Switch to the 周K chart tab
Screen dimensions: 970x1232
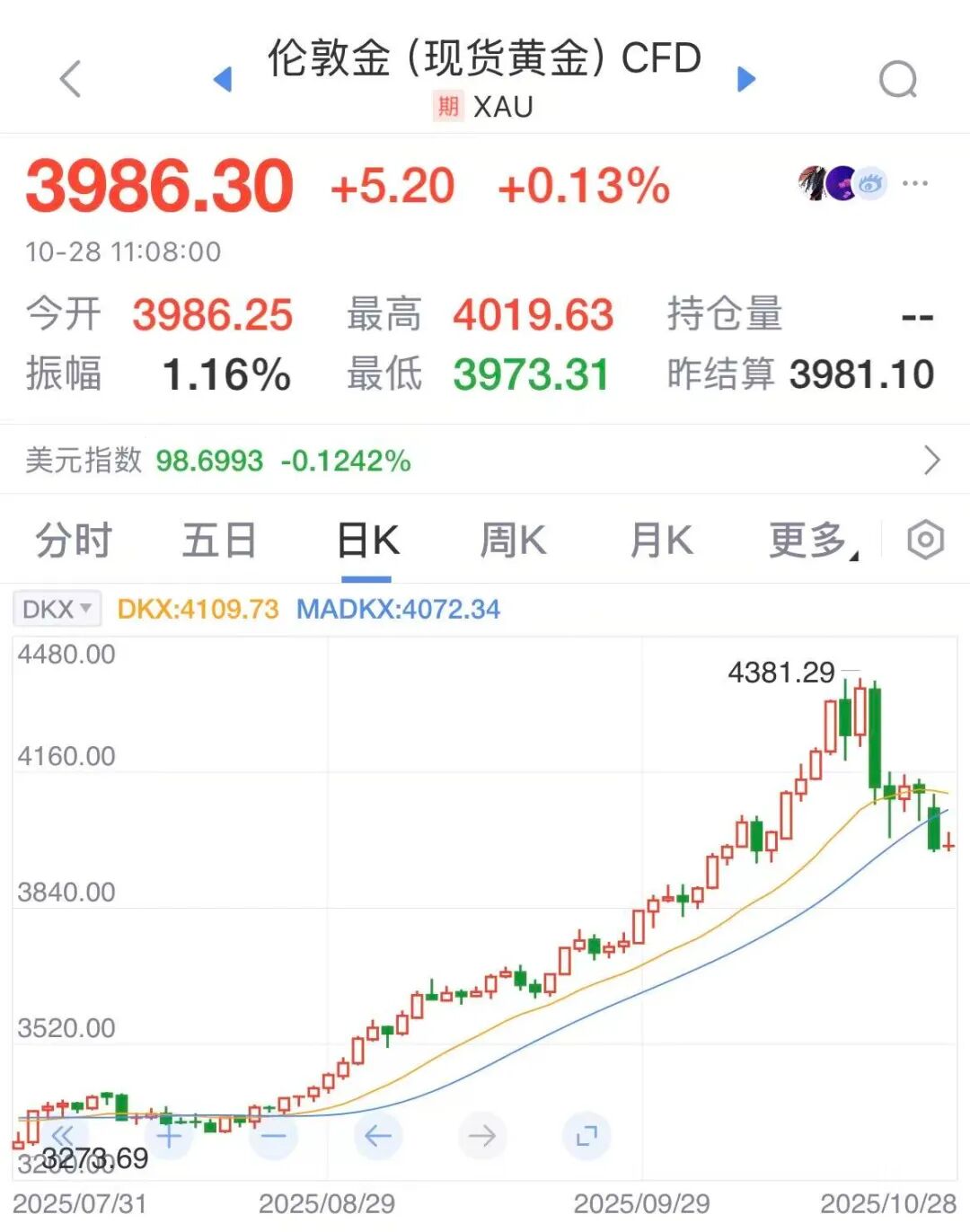click(512, 541)
